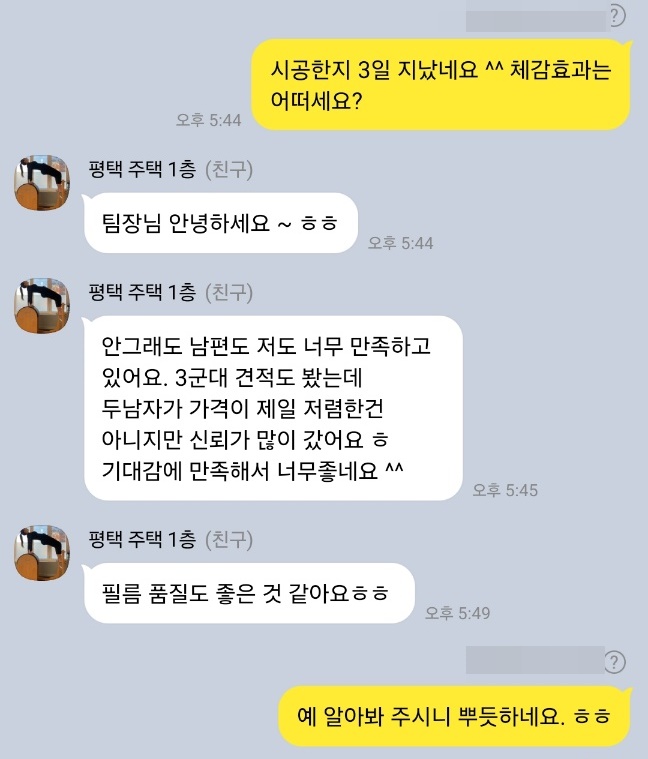Viewport: 648px width, 759px height.
Task: Open sender's avatar beside '필름 품질도' message
Action: point(41,552)
